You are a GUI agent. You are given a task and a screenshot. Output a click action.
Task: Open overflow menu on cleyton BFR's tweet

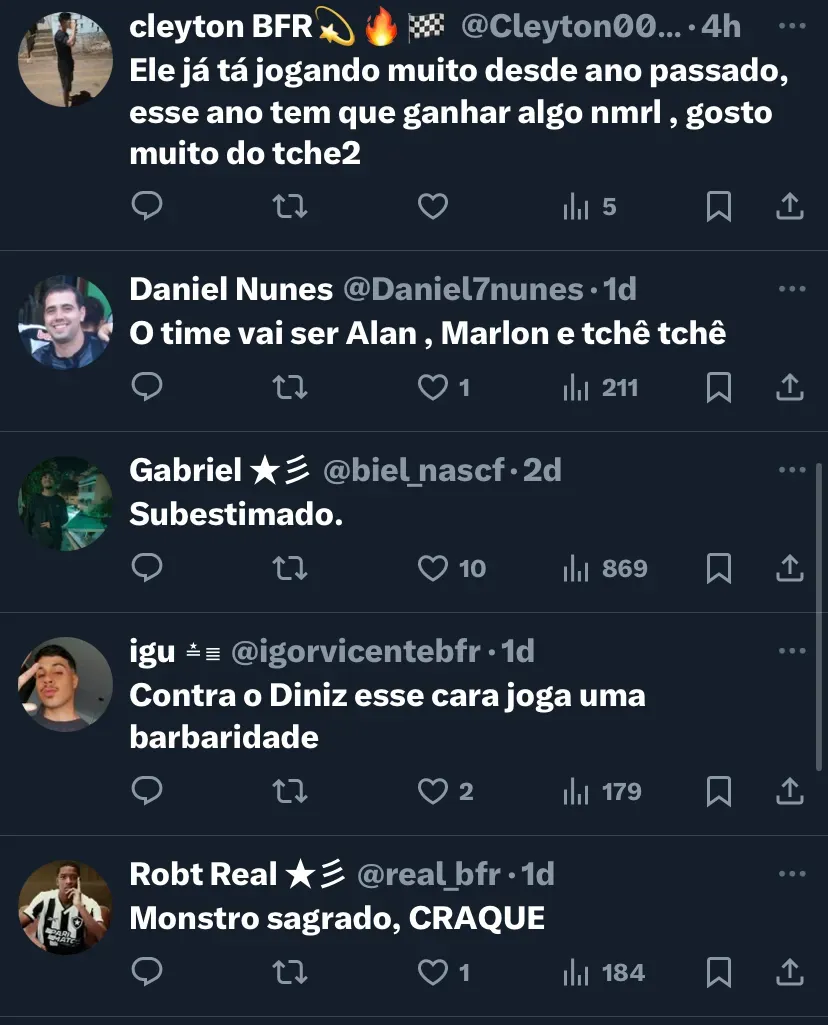[x=791, y=25]
